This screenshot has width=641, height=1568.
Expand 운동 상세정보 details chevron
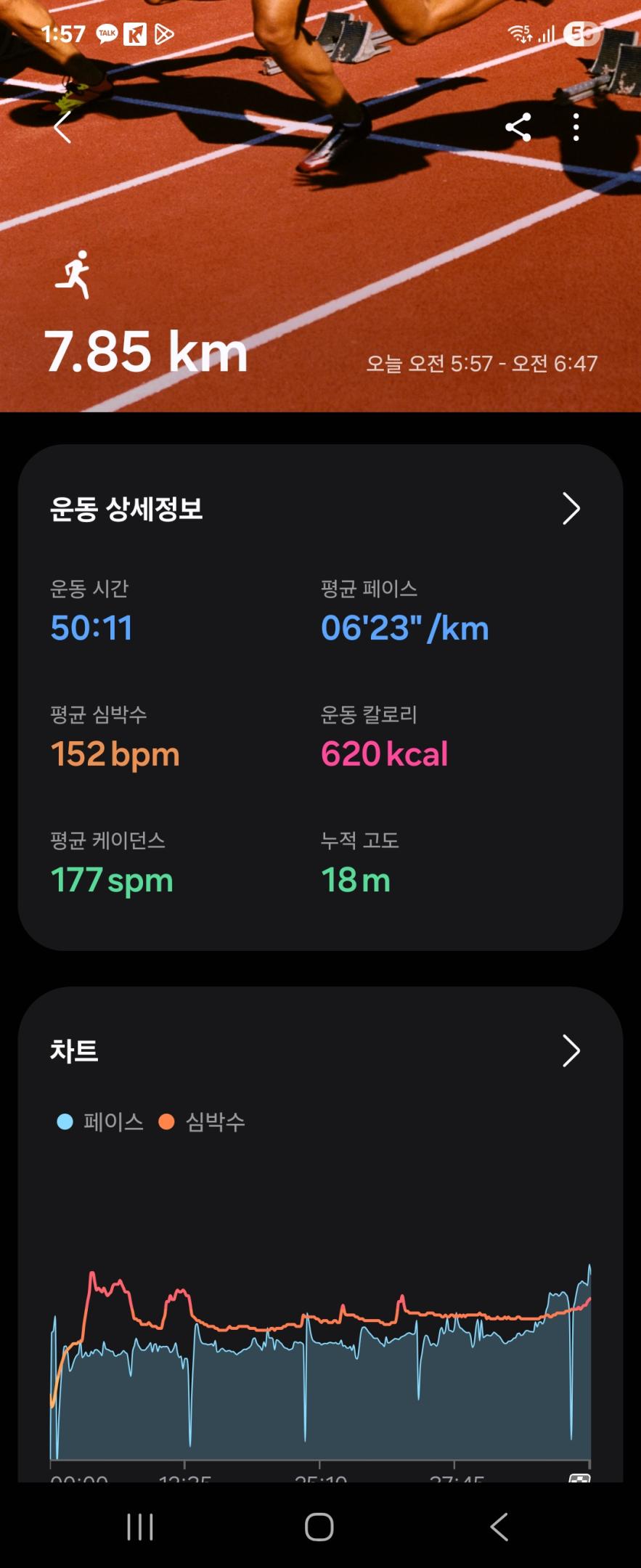coord(571,509)
